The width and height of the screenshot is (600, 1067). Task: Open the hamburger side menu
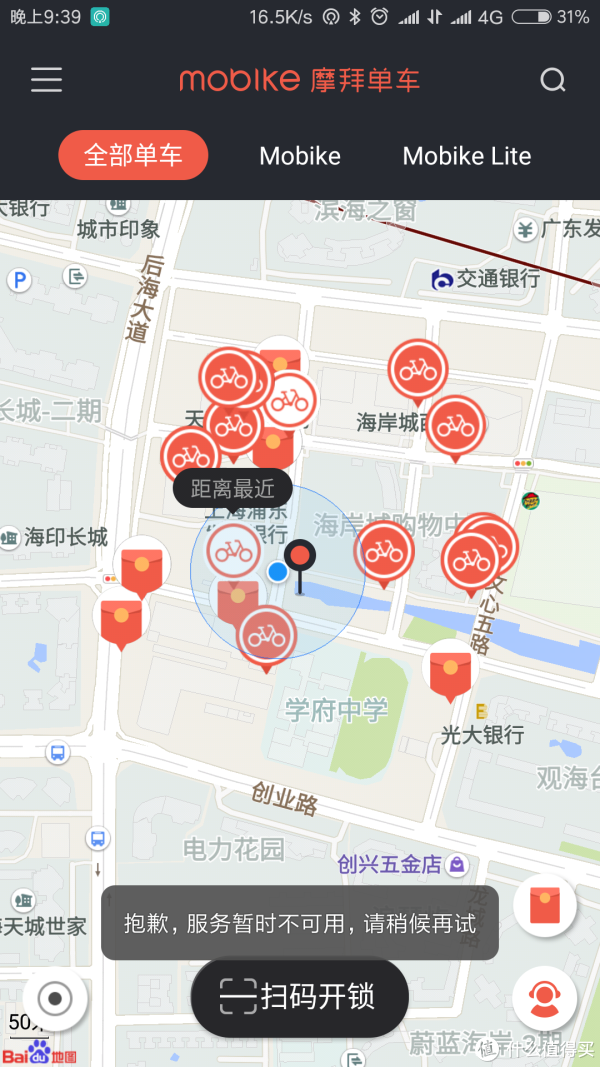coord(46,80)
